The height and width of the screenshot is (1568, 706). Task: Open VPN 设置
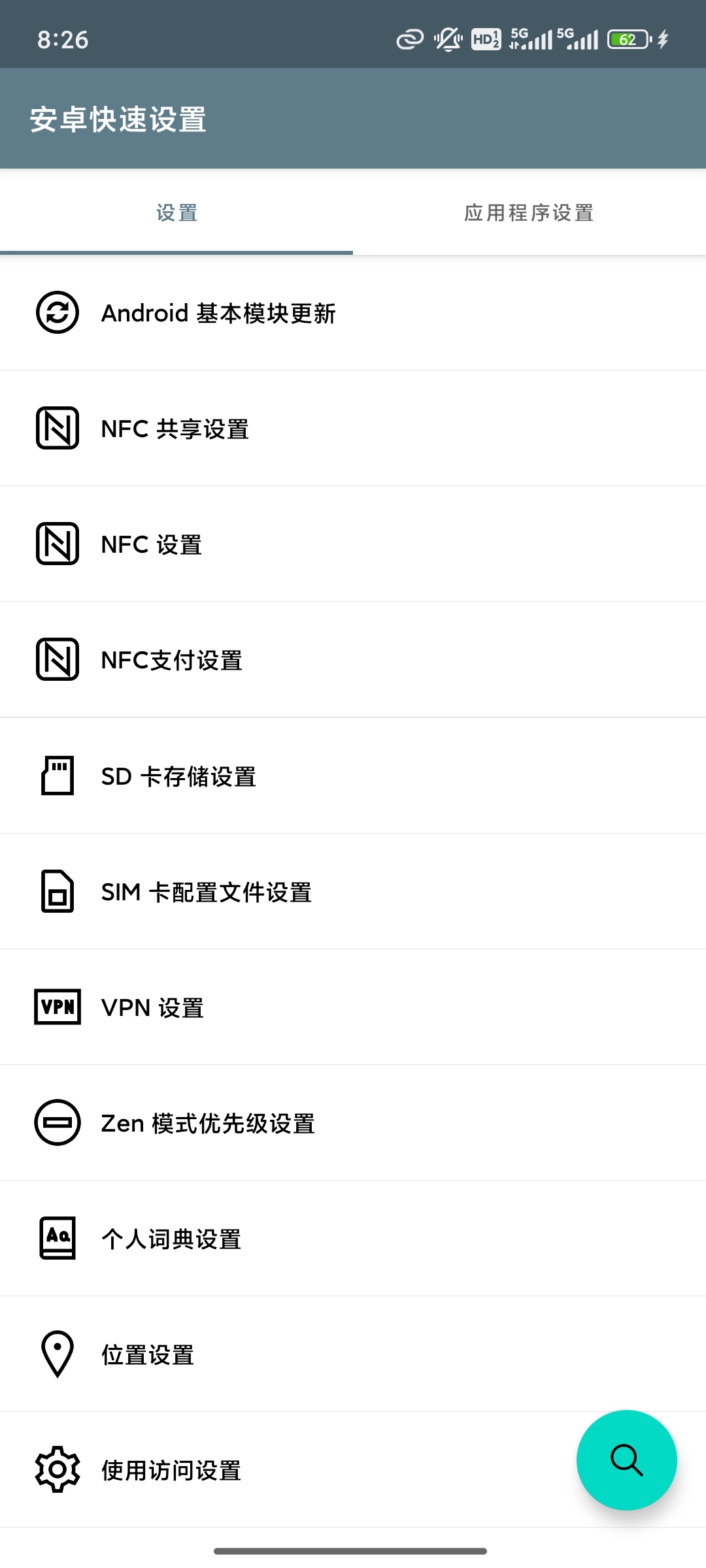pos(152,1007)
